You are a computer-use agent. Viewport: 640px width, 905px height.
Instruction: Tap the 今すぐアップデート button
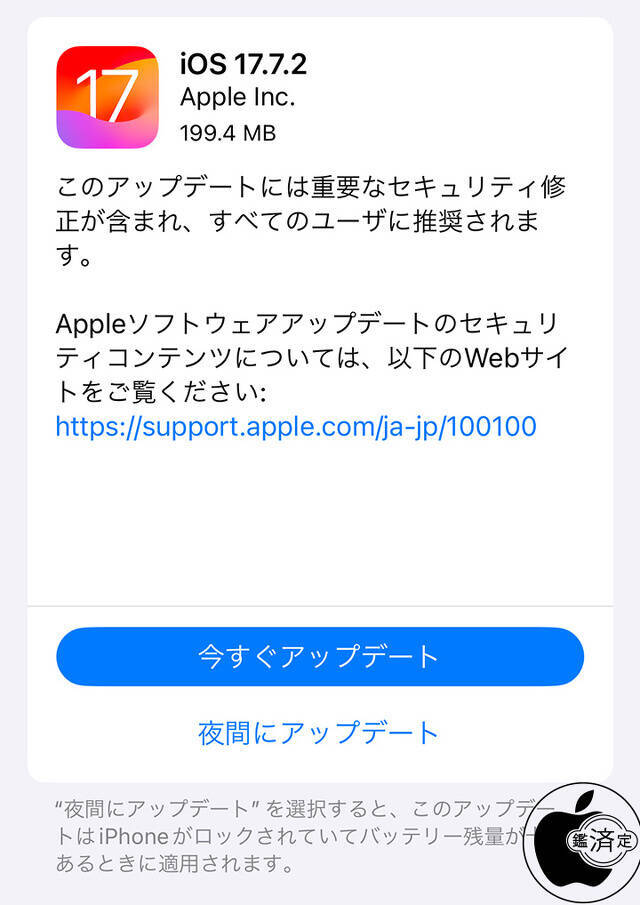pos(320,657)
